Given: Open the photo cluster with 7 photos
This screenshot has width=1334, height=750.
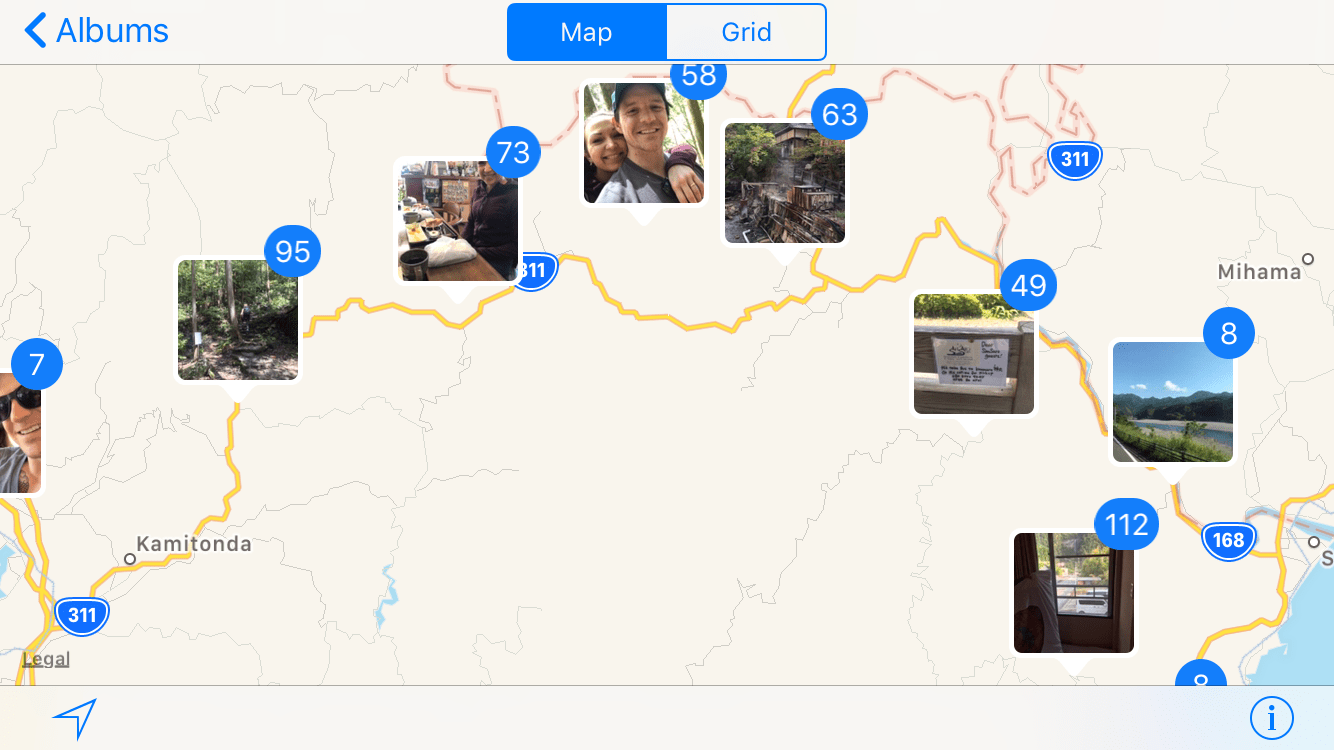Looking at the screenshot, I should [18, 432].
